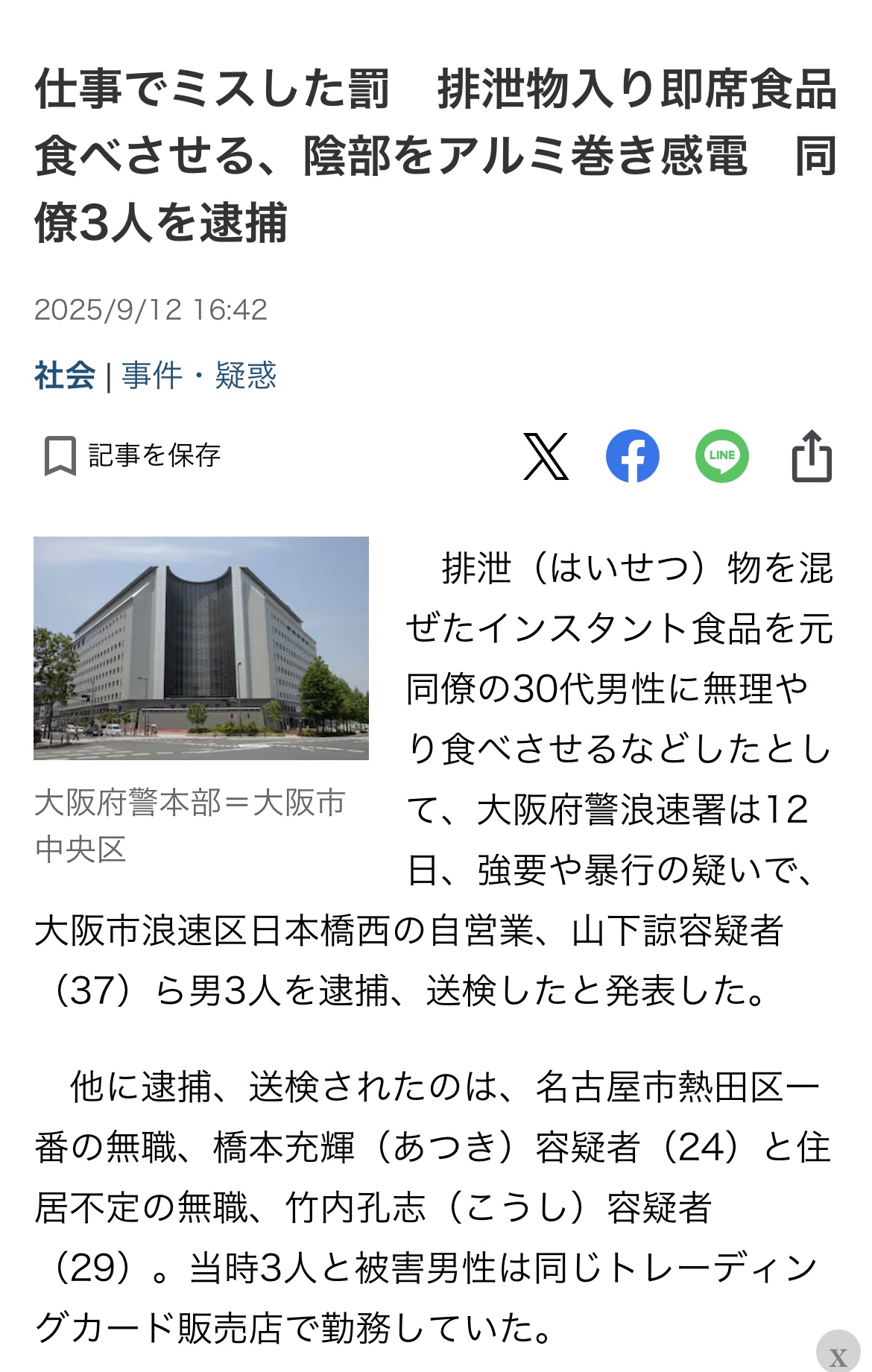Image resolution: width=872 pixels, height=1372 pixels.
Task: Dismiss using the gray x button
Action: [x=838, y=1352]
